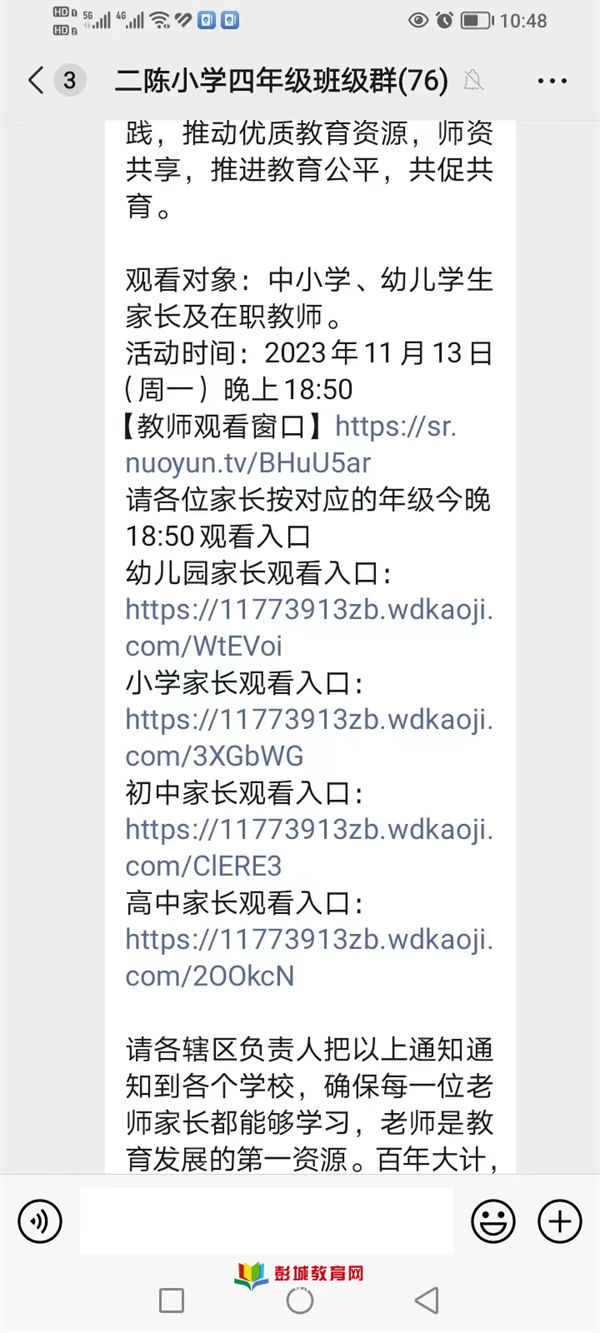
Task: Switch to voice message input
Action: pos(40,1221)
